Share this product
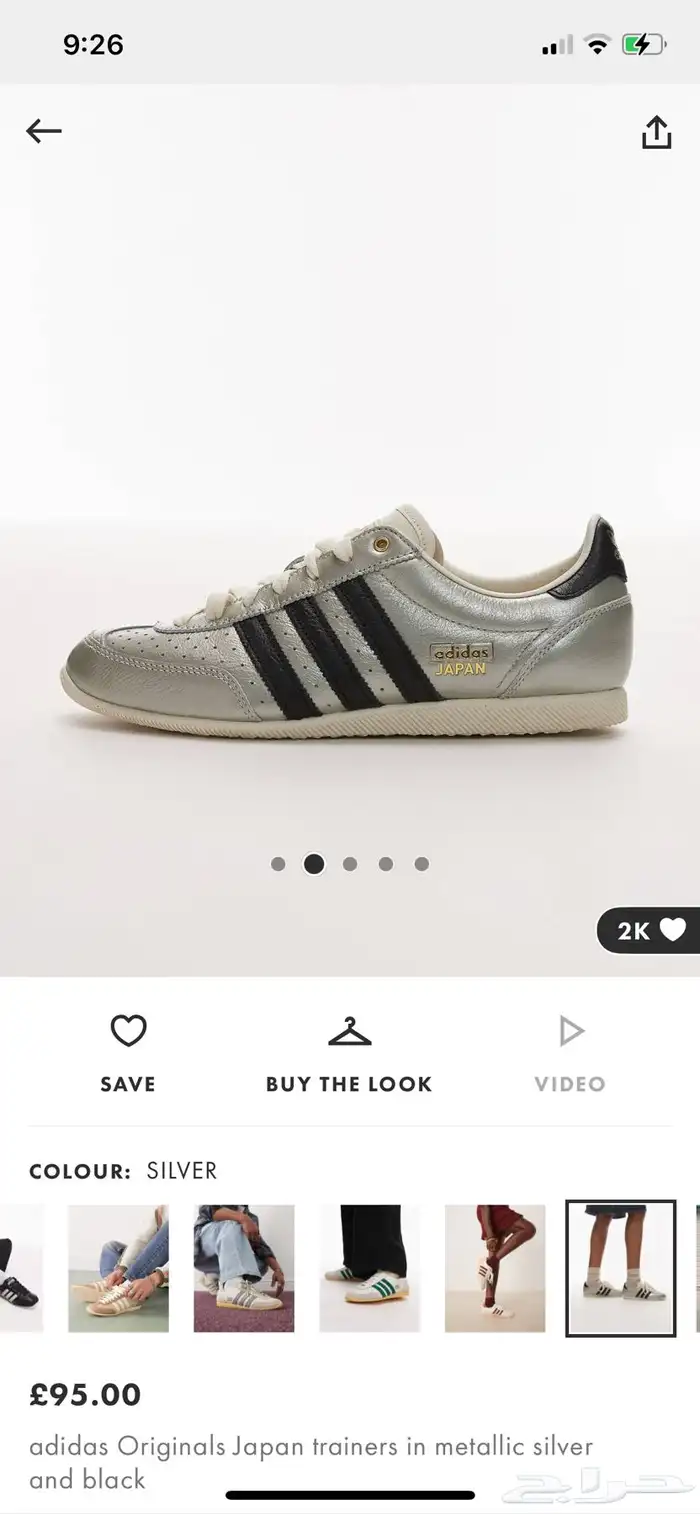700x1514 pixels. coord(655,132)
